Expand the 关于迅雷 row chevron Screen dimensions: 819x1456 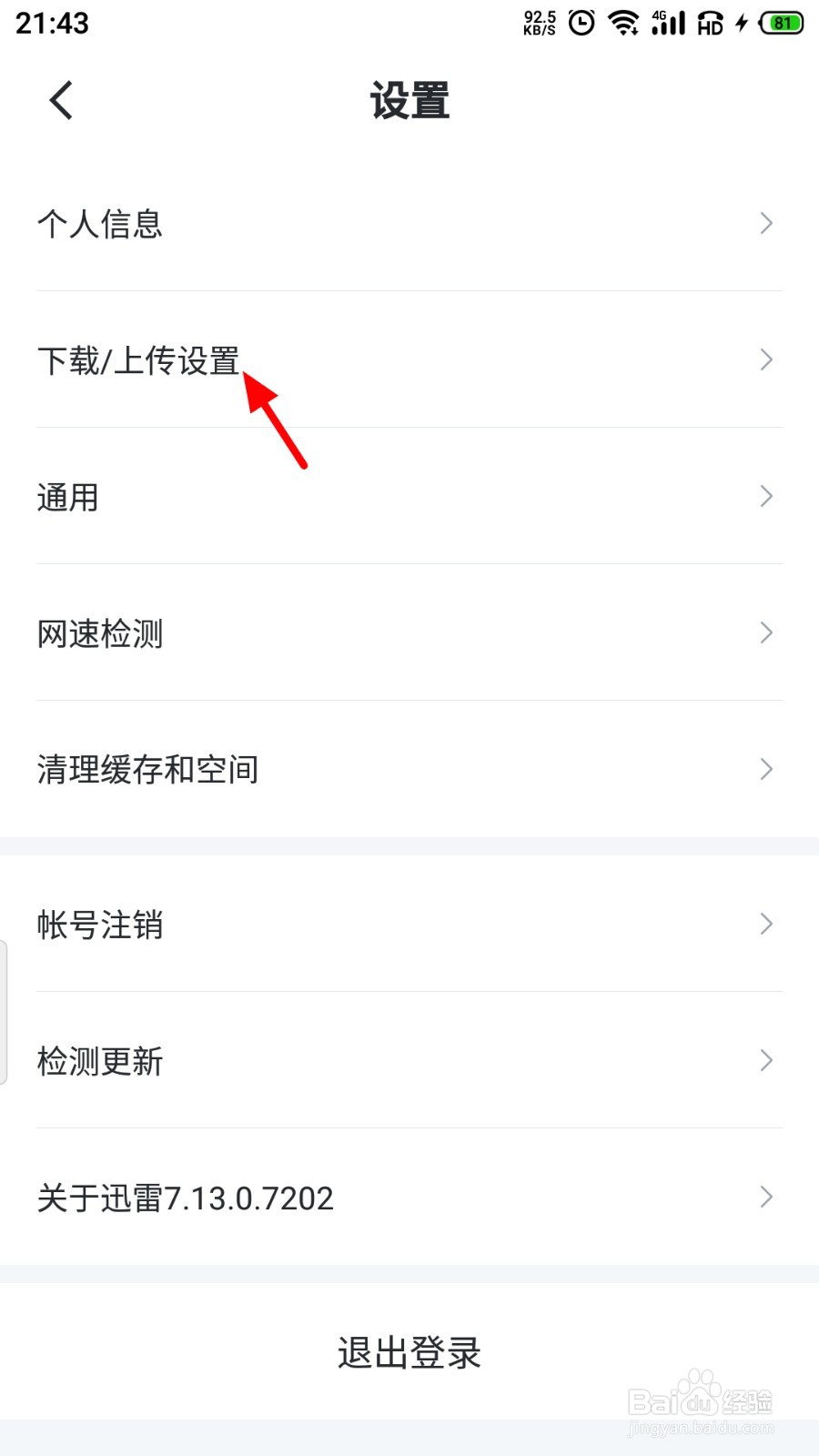pyautogui.click(x=765, y=1198)
